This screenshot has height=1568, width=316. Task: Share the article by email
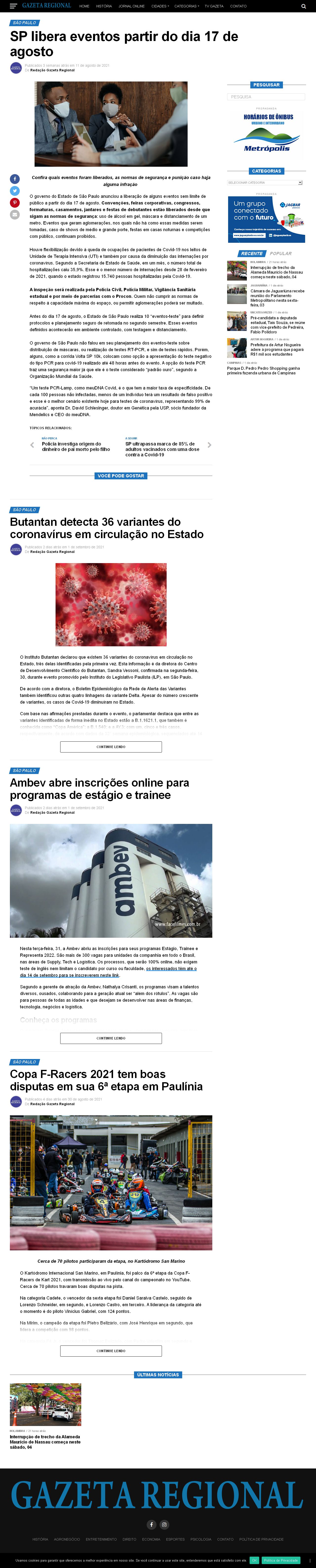[x=15, y=214]
